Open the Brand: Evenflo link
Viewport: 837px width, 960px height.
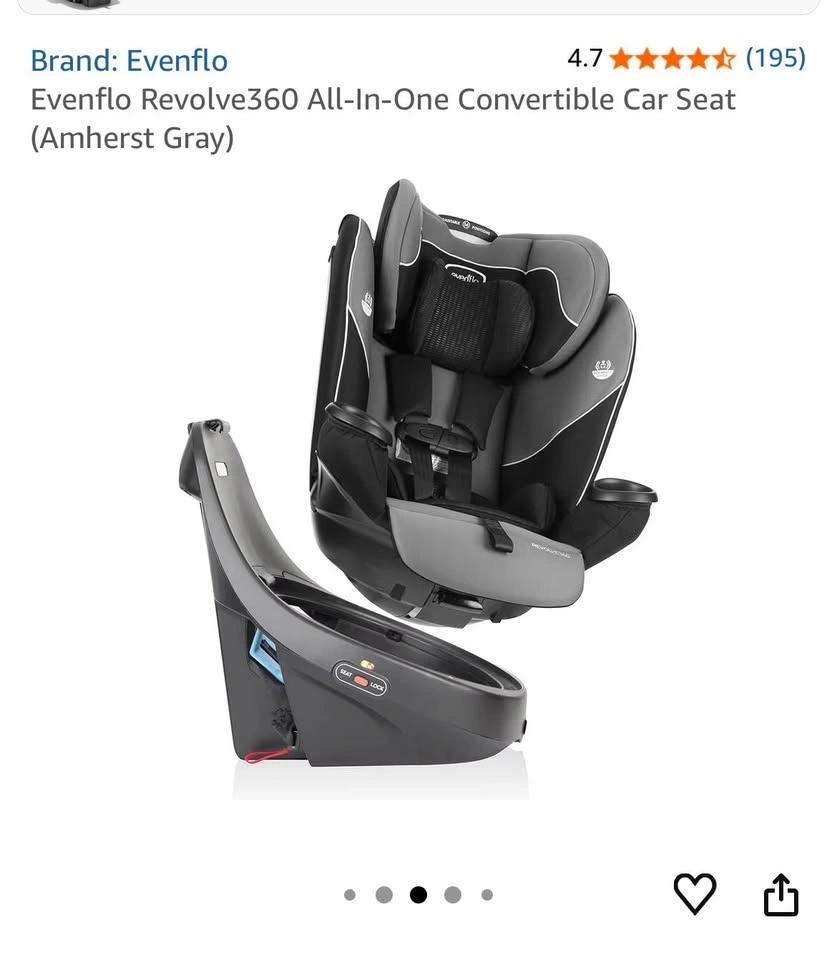pos(129,61)
